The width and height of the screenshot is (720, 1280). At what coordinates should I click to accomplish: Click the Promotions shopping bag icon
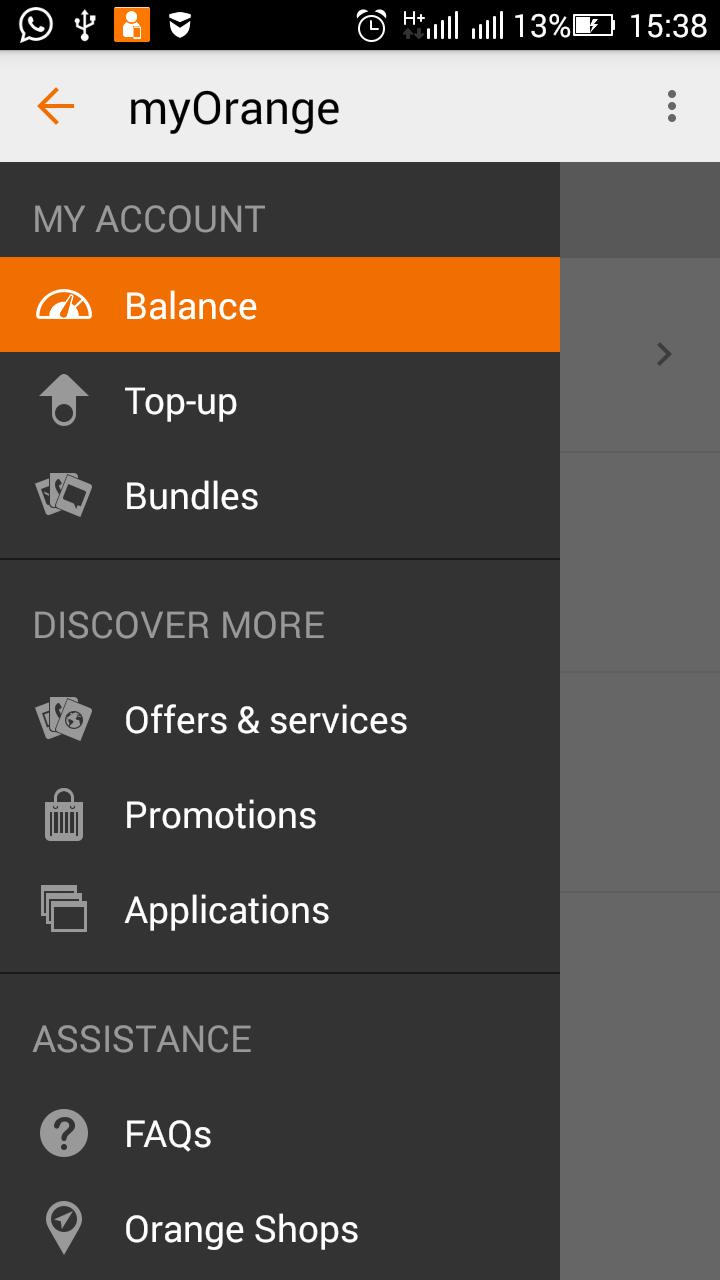[x=62, y=813]
